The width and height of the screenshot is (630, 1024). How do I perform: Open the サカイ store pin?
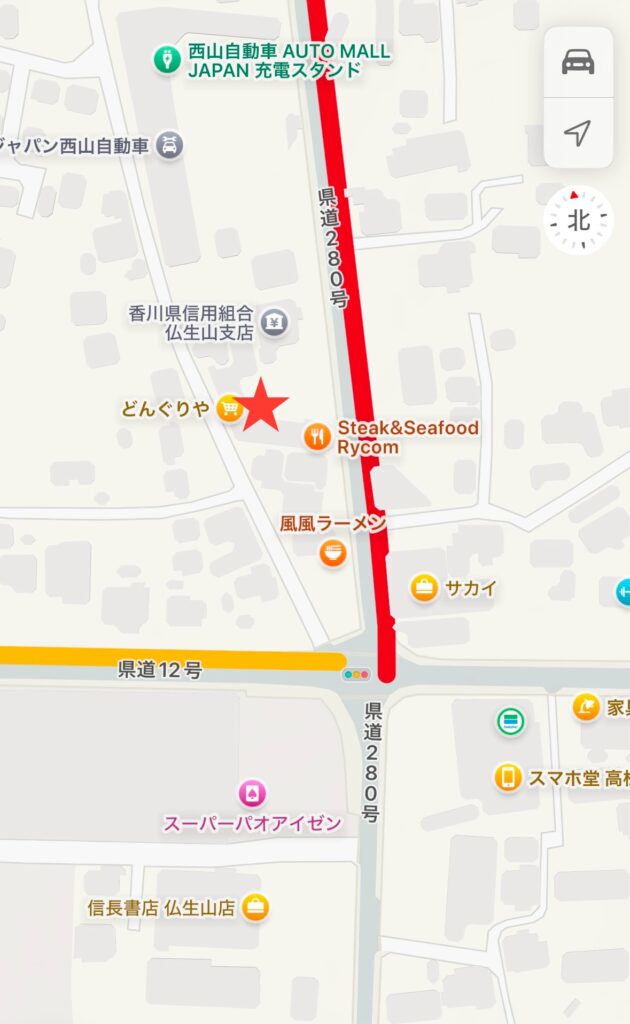(x=425, y=588)
